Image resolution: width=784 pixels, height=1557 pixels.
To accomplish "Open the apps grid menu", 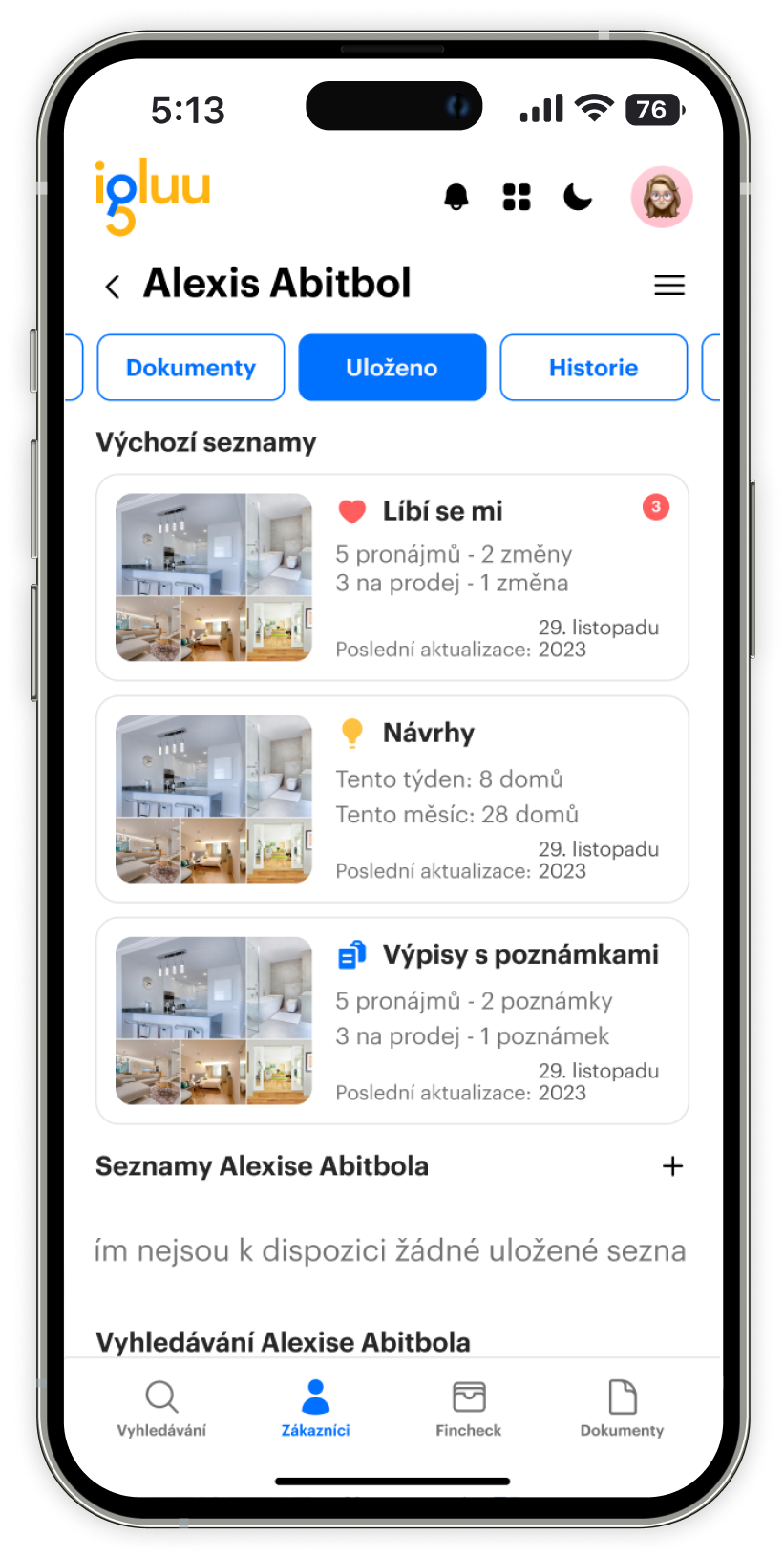I will [x=517, y=197].
